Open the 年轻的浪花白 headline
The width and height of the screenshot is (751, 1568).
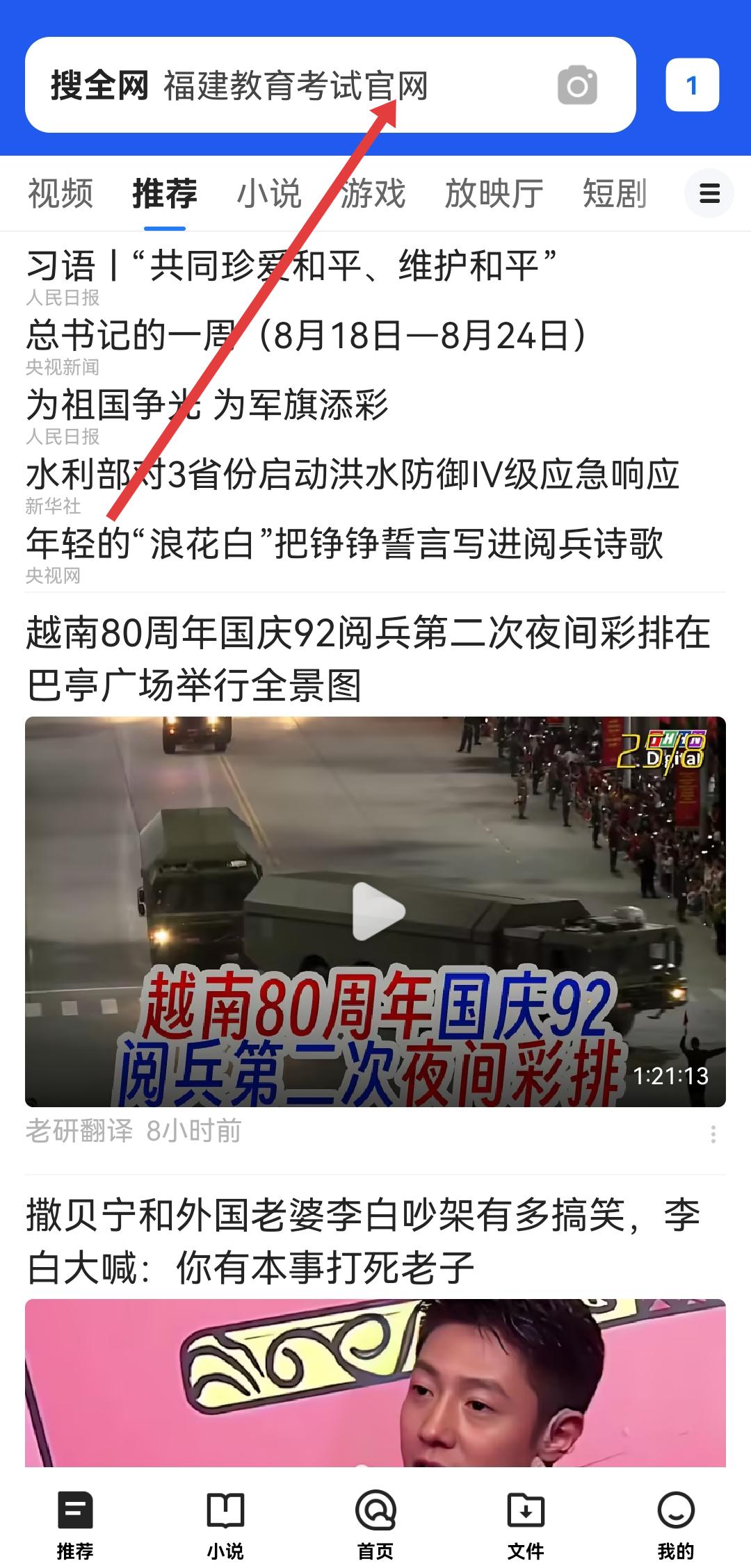tap(344, 544)
